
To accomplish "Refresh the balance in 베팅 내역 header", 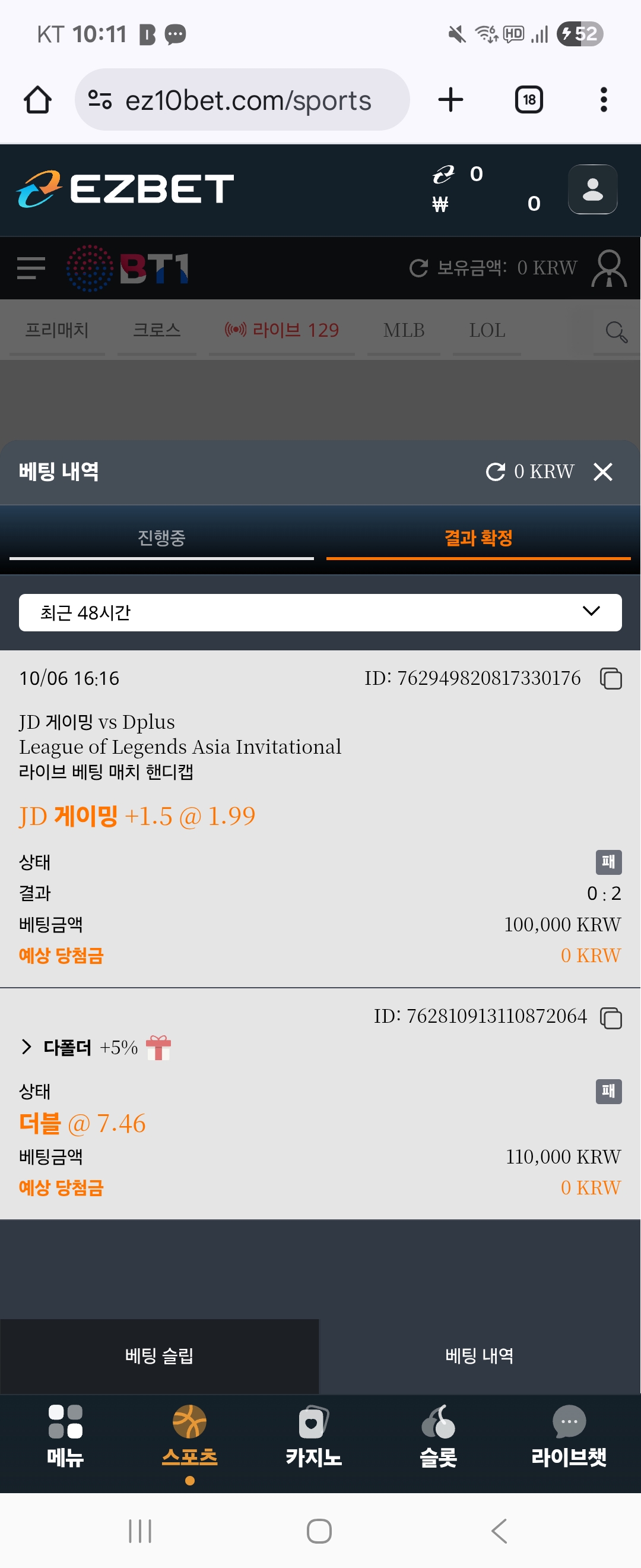I will pos(496,472).
